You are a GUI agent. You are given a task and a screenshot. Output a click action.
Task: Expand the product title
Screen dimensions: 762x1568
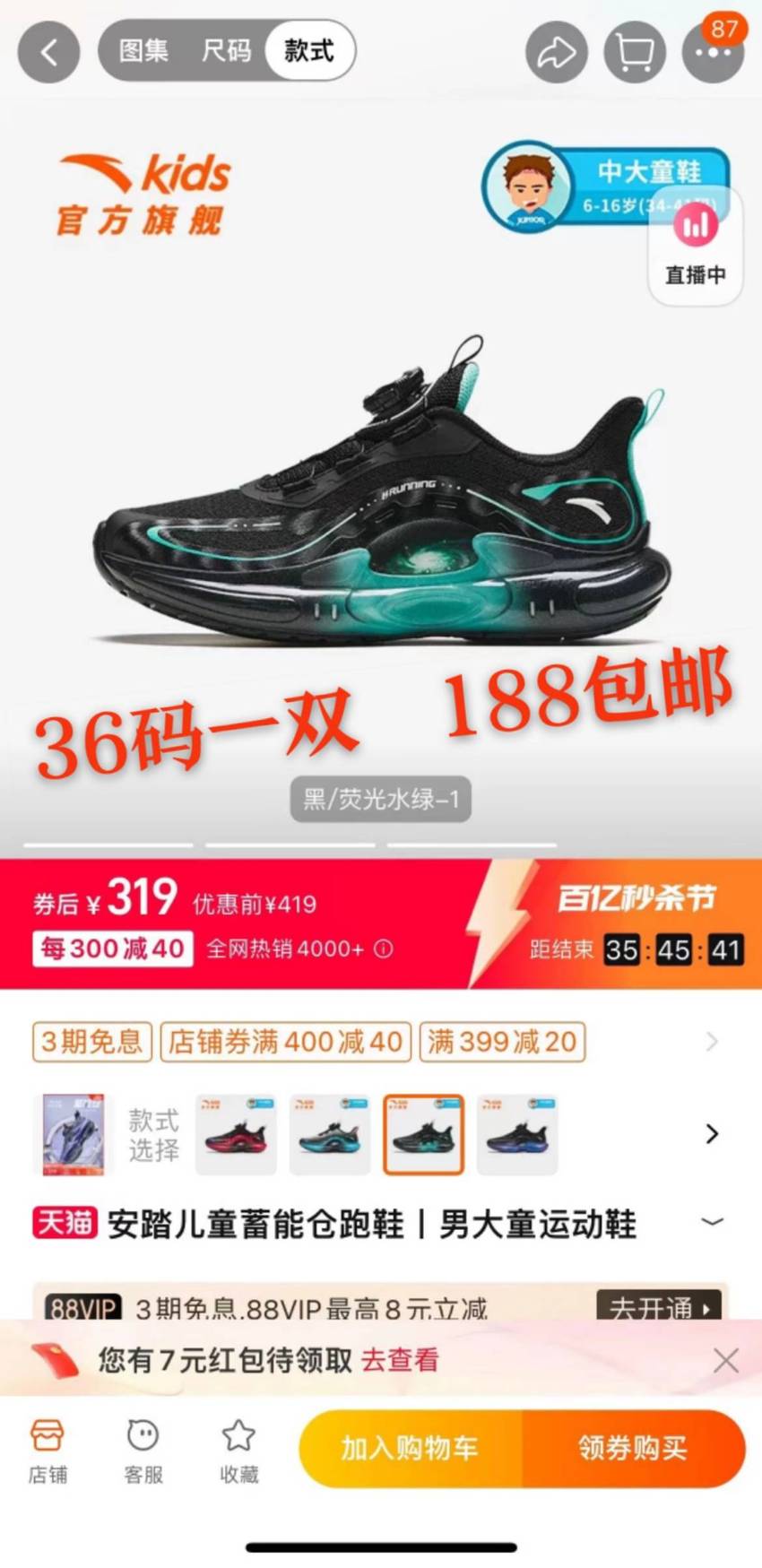[x=712, y=1222]
